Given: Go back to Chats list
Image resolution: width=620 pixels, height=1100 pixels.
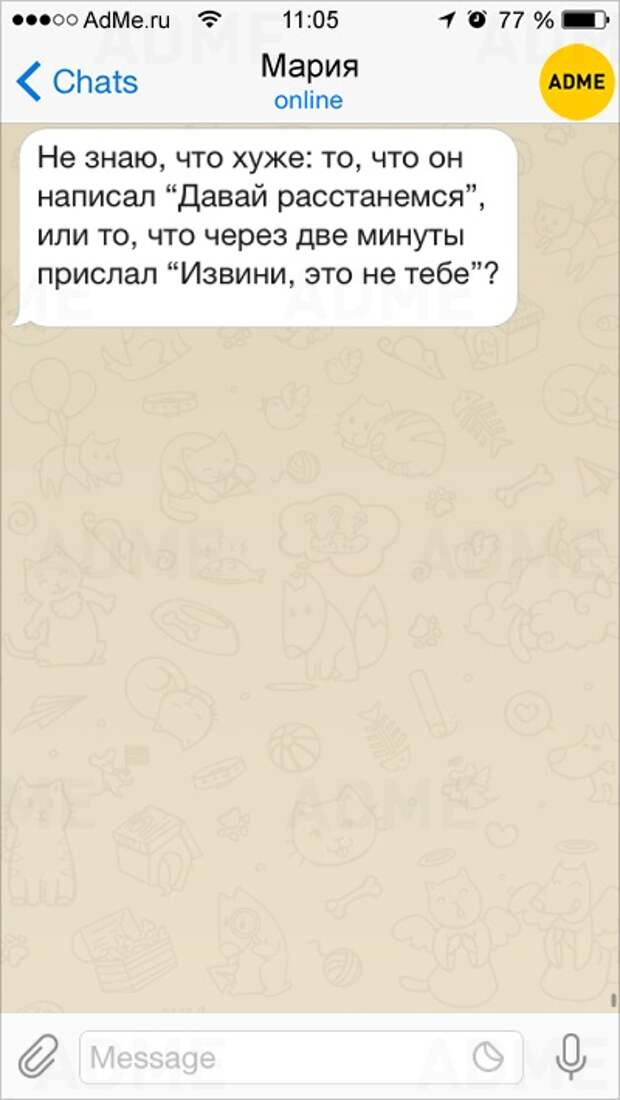Looking at the screenshot, I should point(76,82).
